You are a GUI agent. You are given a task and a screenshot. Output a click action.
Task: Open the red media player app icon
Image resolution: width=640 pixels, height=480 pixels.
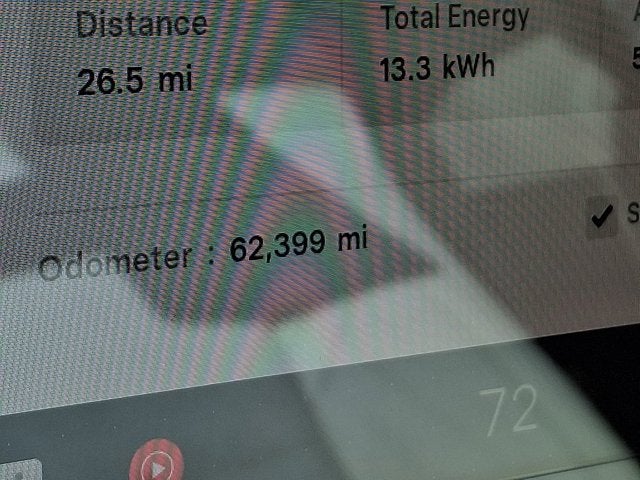pos(155,463)
